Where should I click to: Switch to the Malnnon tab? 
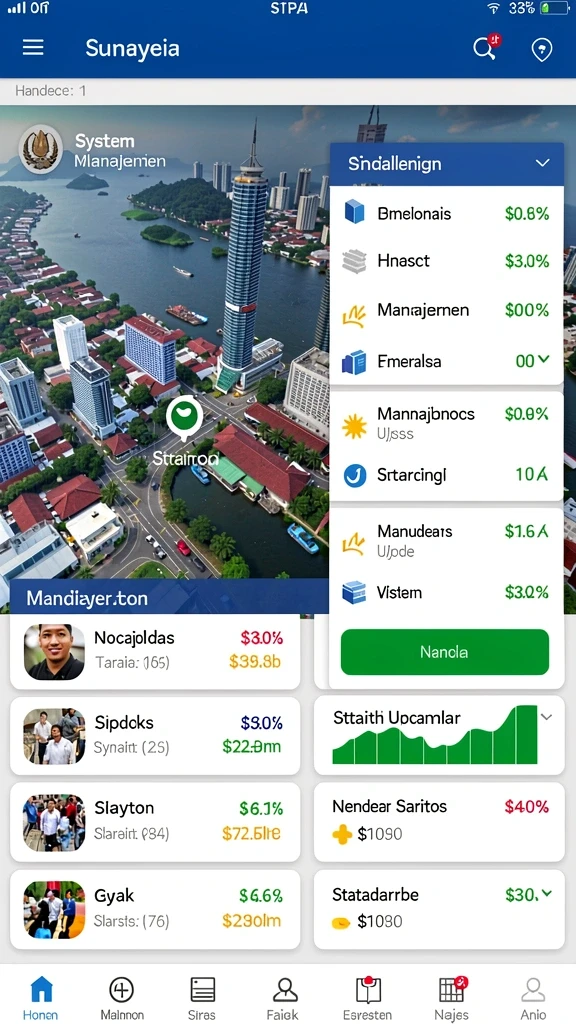pos(121,998)
